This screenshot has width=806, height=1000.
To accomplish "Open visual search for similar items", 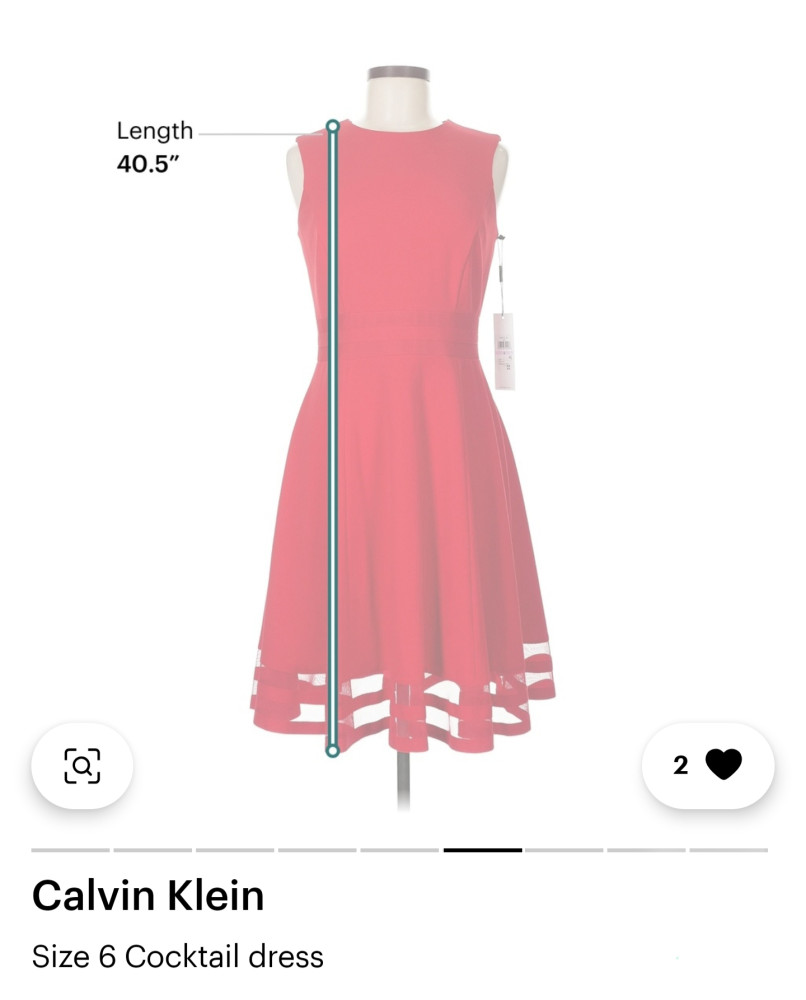I will point(82,766).
